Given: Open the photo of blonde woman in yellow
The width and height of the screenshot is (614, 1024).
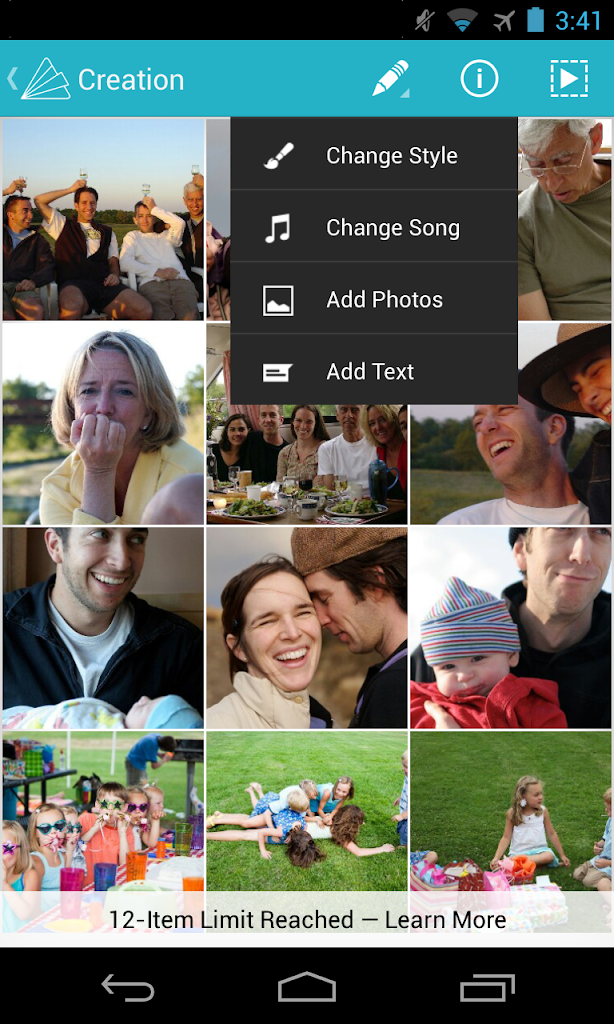Looking at the screenshot, I should (x=103, y=423).
